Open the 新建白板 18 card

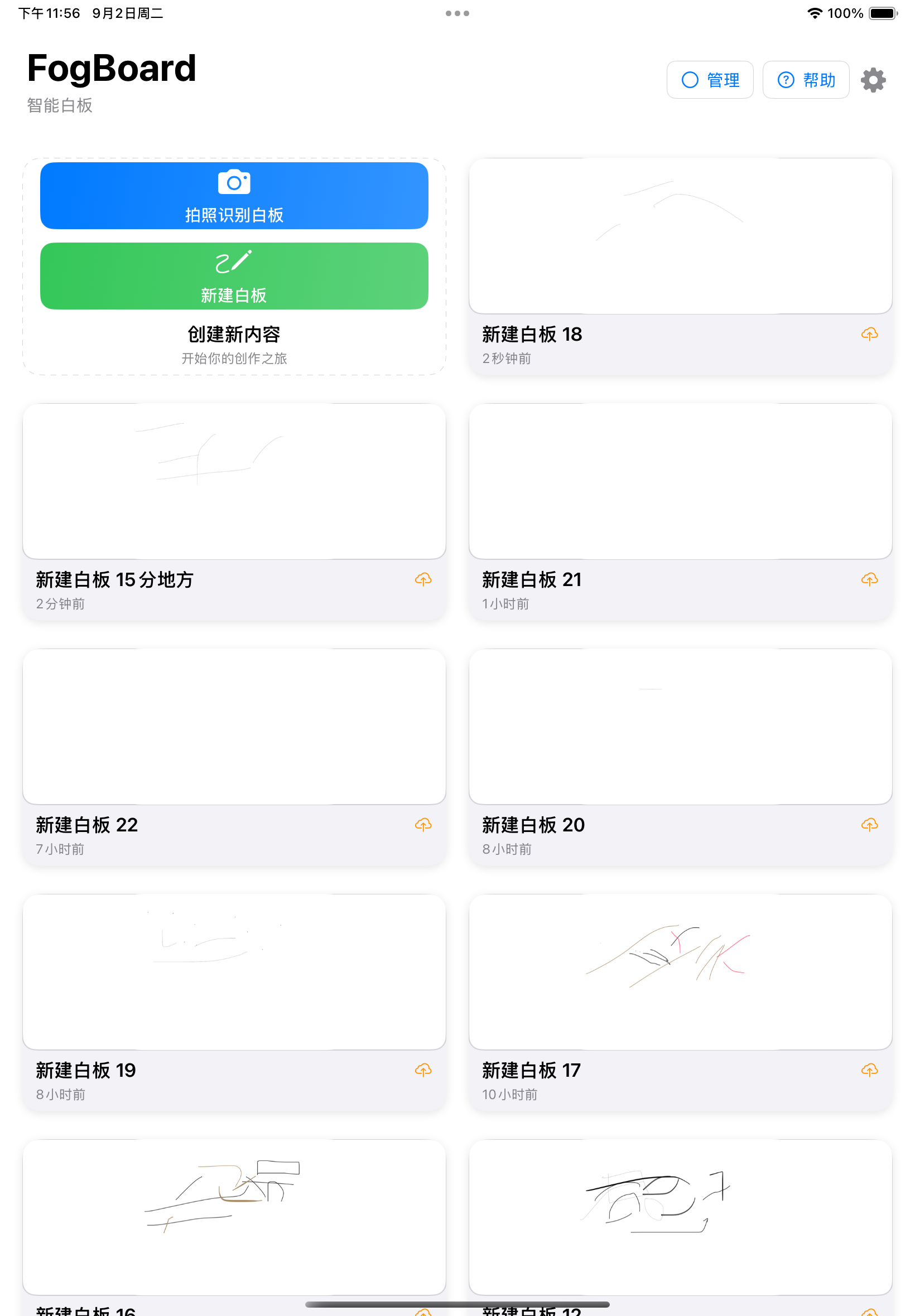coord(680,236)
